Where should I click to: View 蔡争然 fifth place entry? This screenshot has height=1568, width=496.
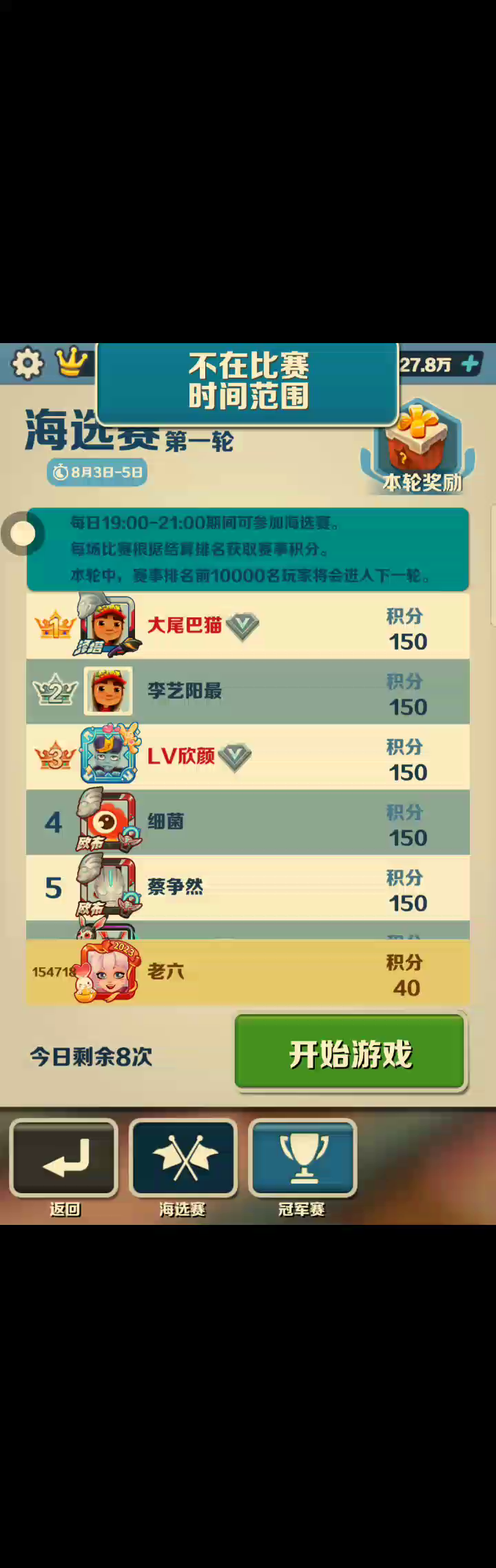248,887
